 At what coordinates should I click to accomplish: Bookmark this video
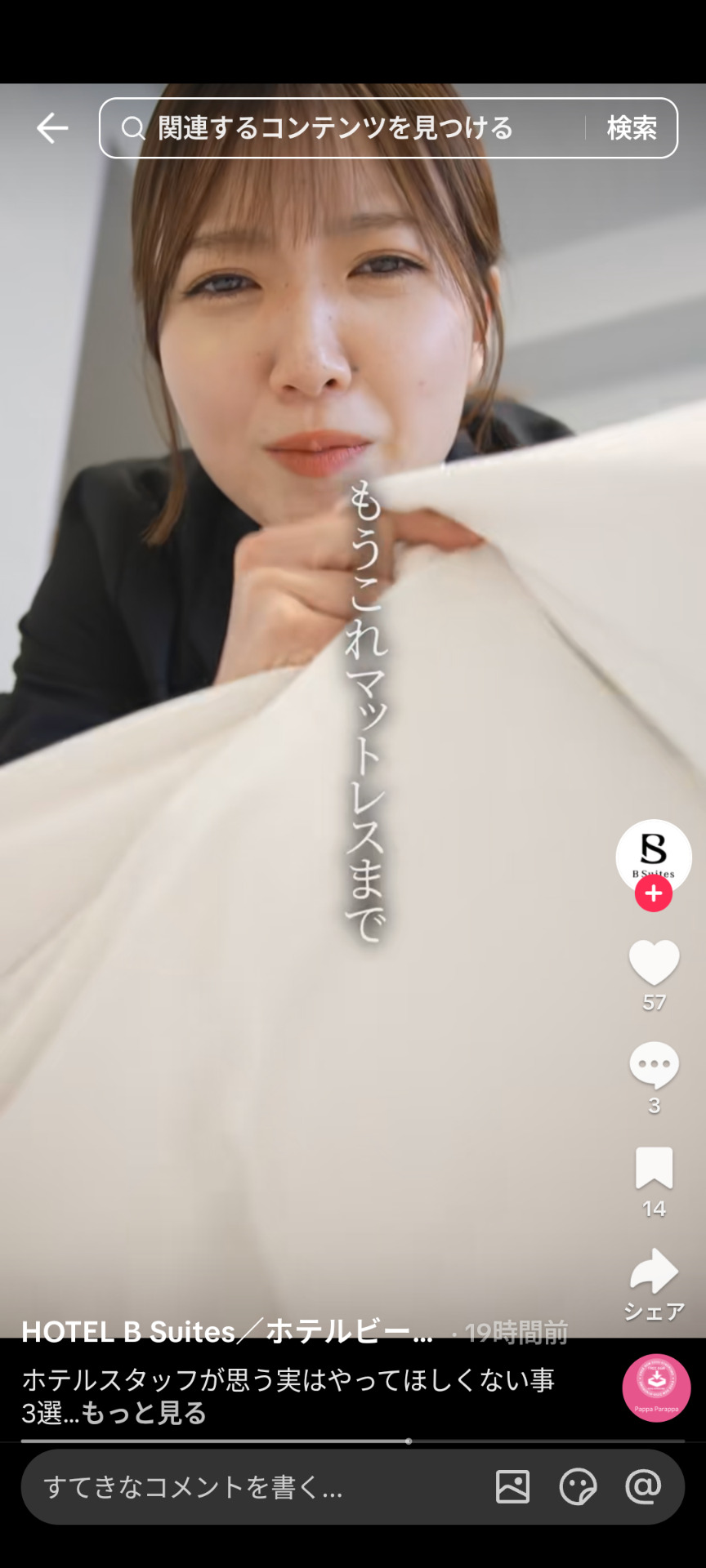coord(654,1168)
